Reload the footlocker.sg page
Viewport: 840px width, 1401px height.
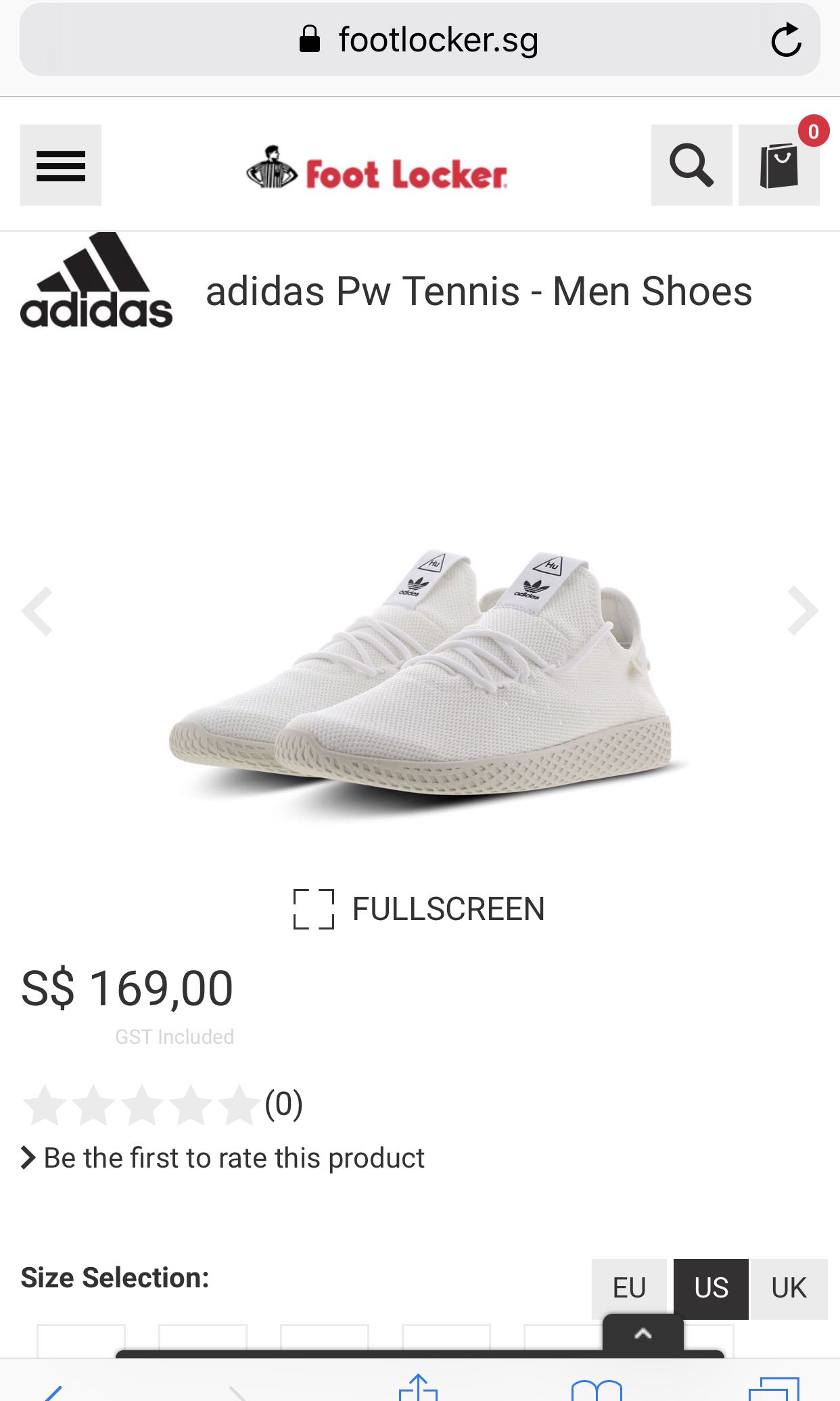[786, 41]
